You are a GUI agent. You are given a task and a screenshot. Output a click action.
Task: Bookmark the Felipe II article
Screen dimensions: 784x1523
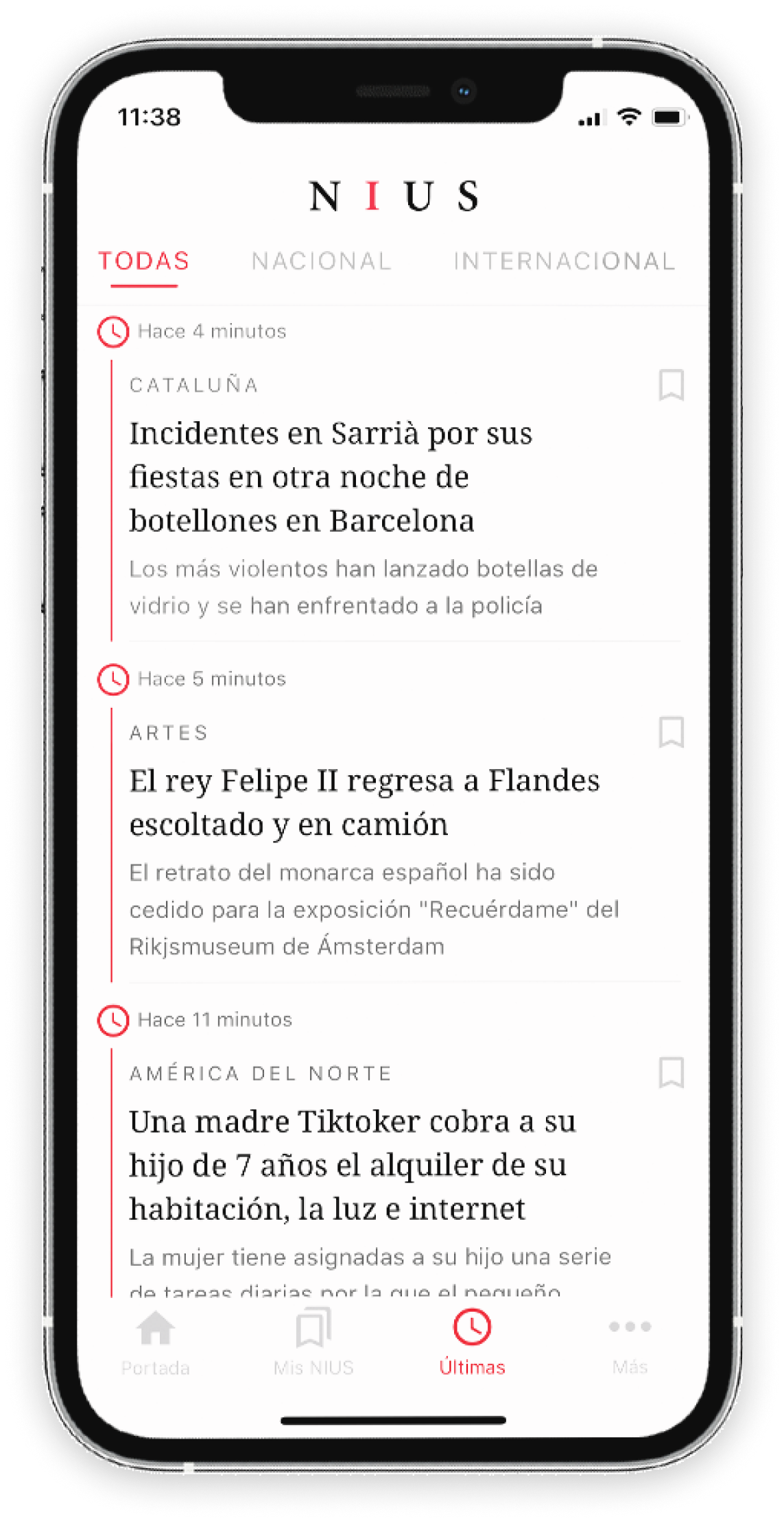671,732
